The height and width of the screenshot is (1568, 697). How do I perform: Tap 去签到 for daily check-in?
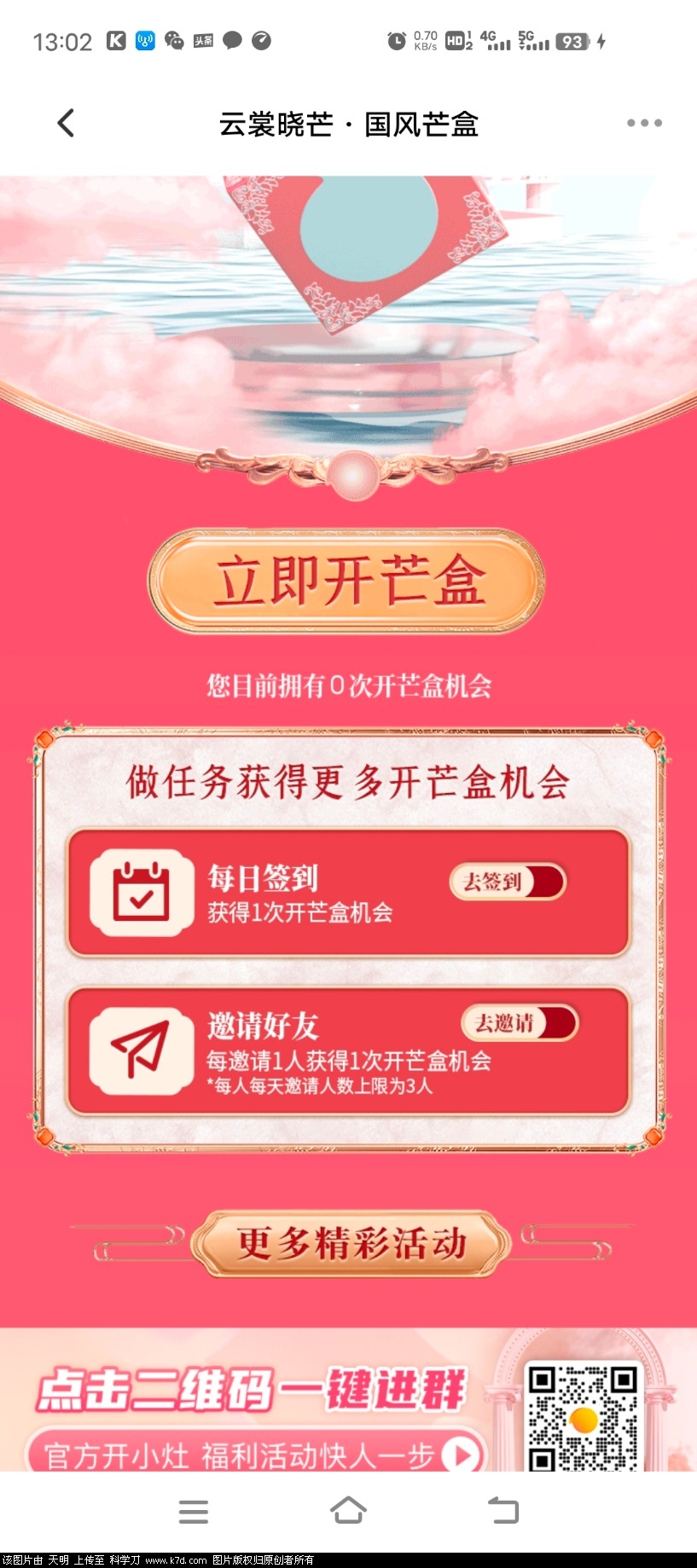508,882
